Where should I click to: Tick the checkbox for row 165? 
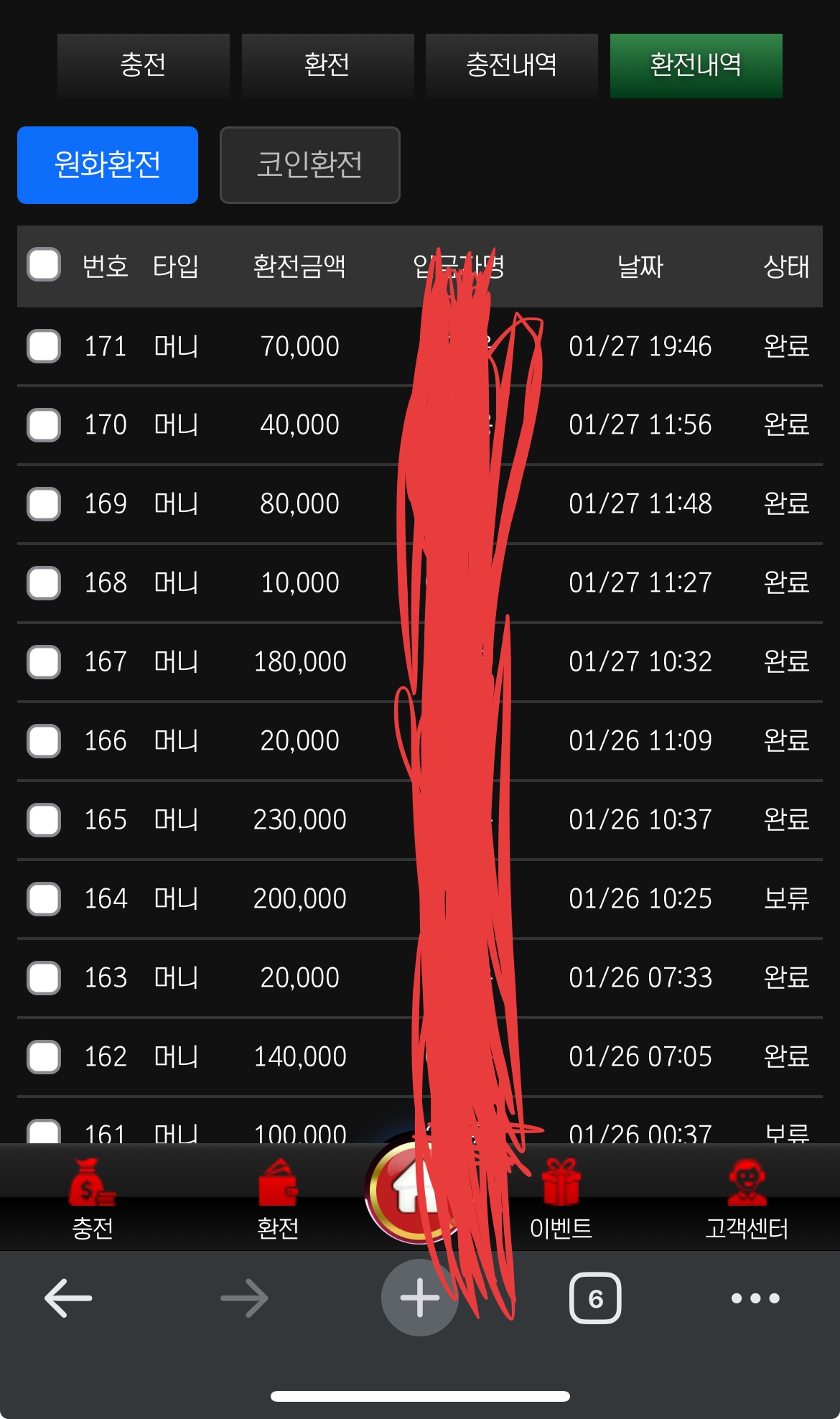click(x=44, y=820)
